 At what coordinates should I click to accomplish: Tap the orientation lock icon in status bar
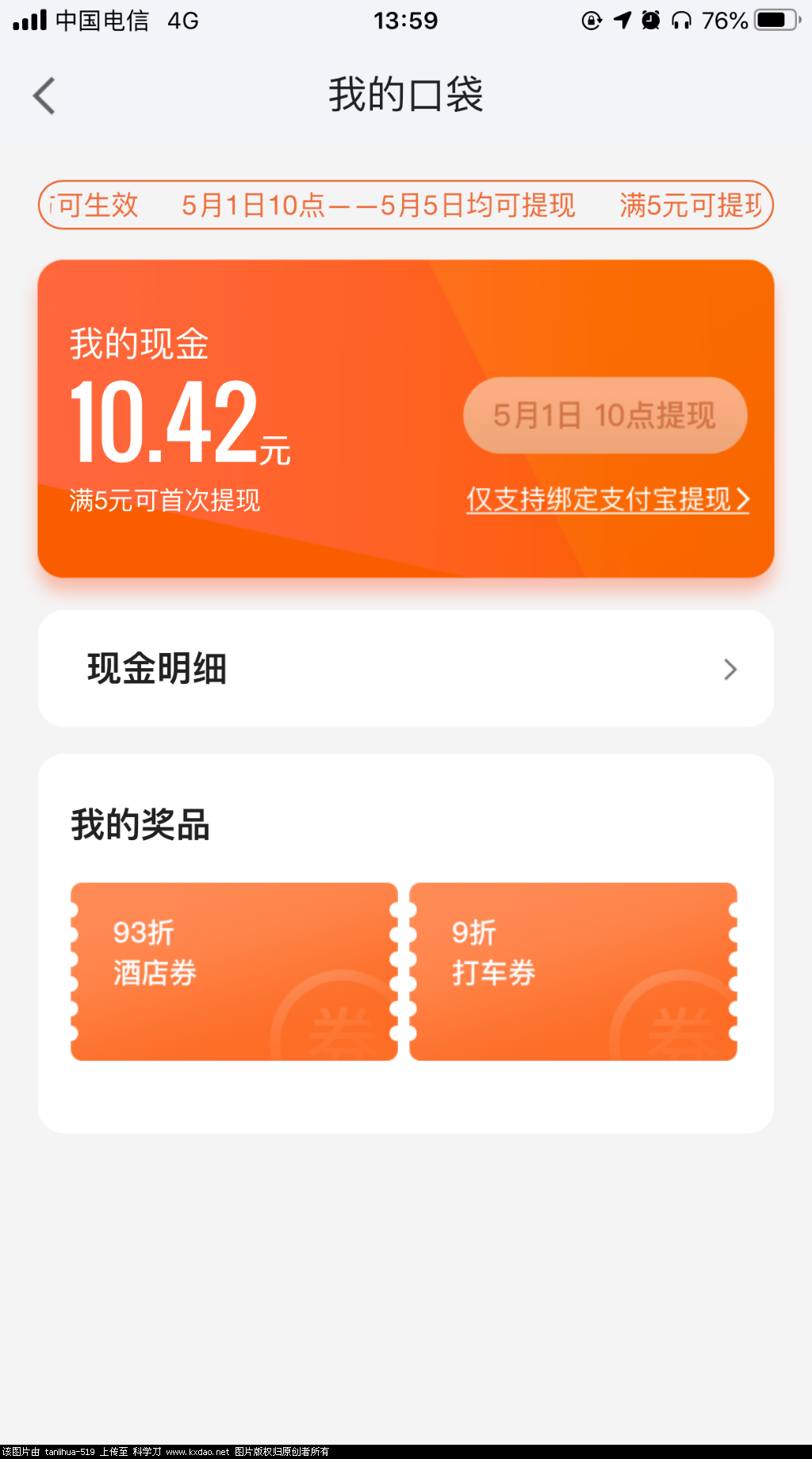(x=590, y=21)
